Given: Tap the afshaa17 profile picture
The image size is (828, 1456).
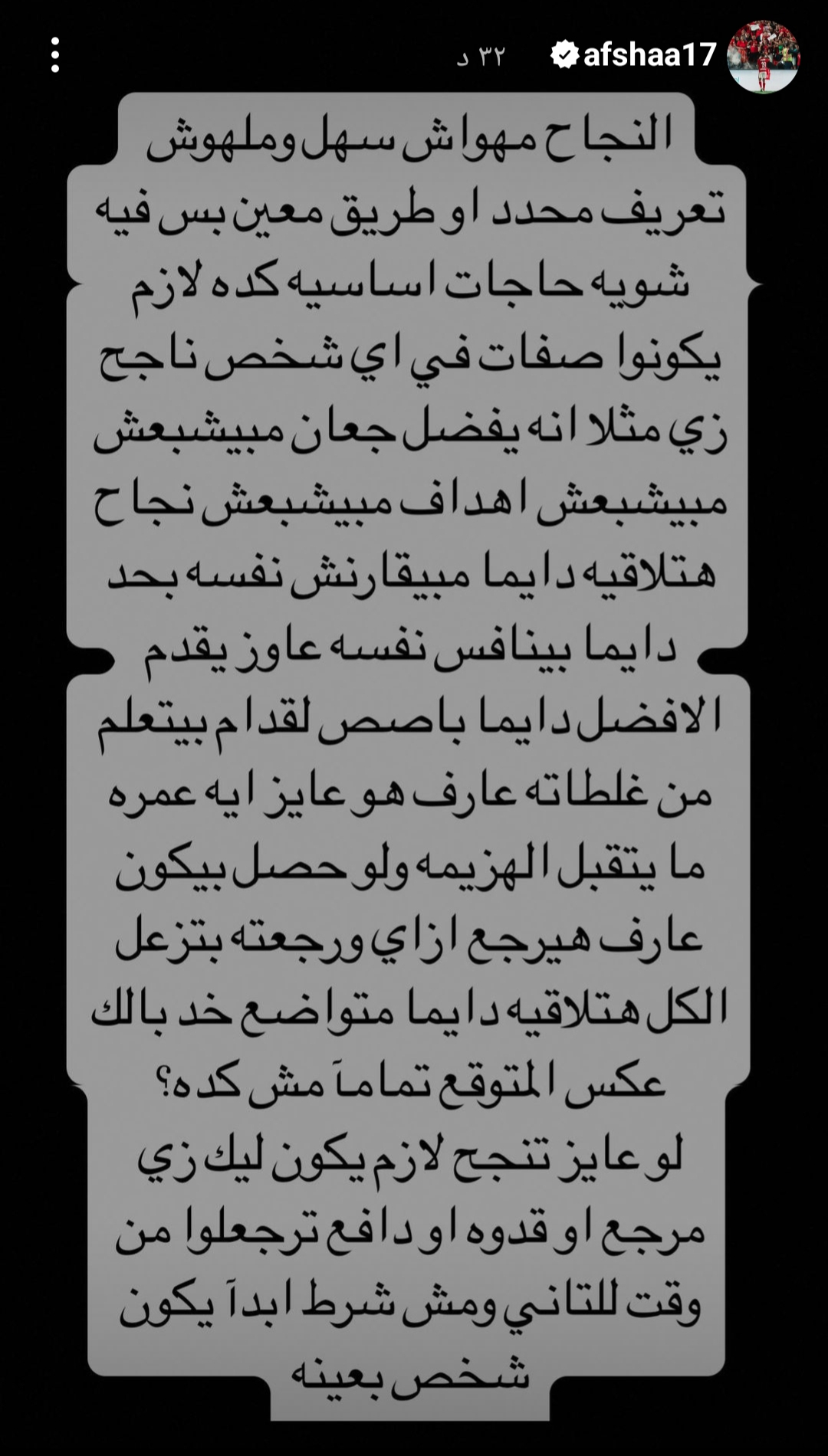Looking at the screenshot, I should 763,57.
